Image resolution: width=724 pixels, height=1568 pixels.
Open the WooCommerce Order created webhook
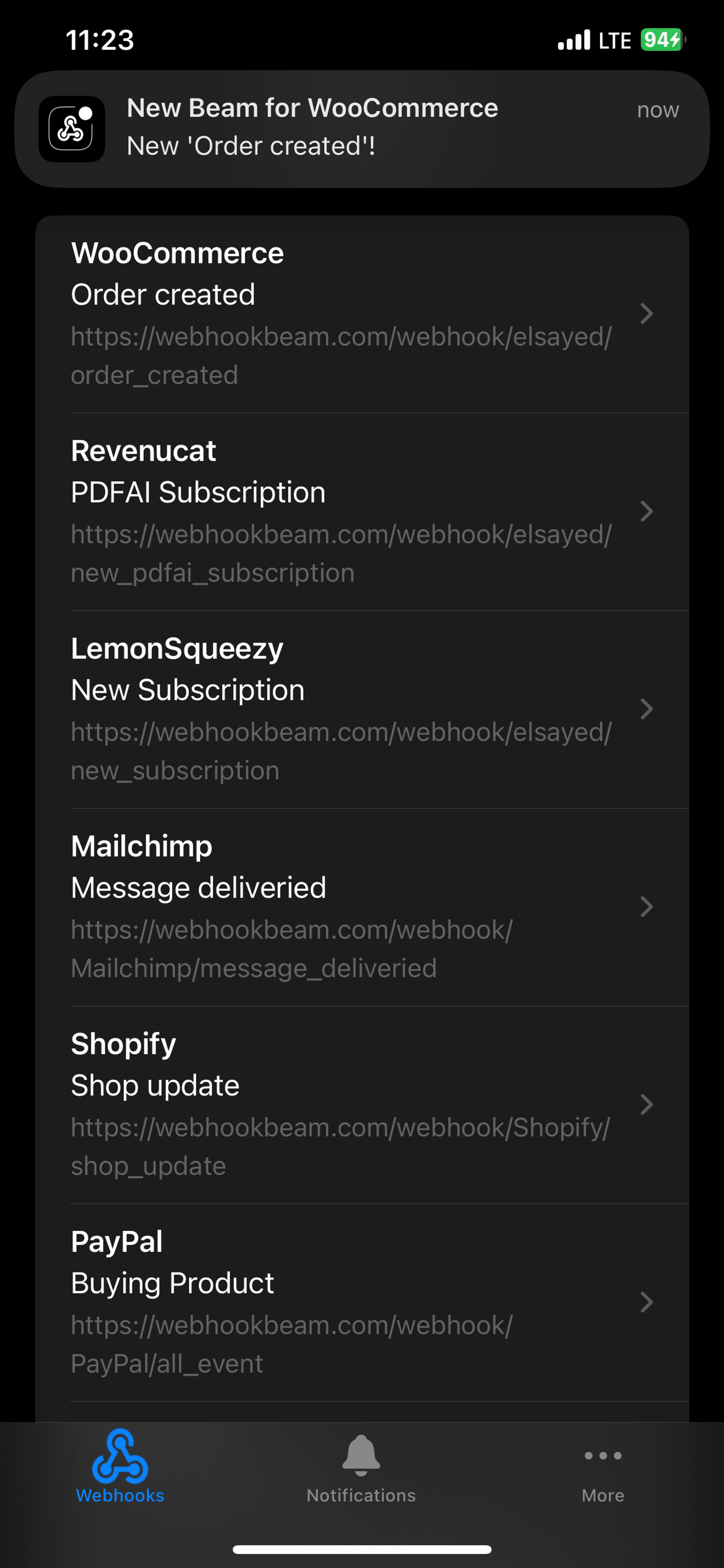coord(362,313)
